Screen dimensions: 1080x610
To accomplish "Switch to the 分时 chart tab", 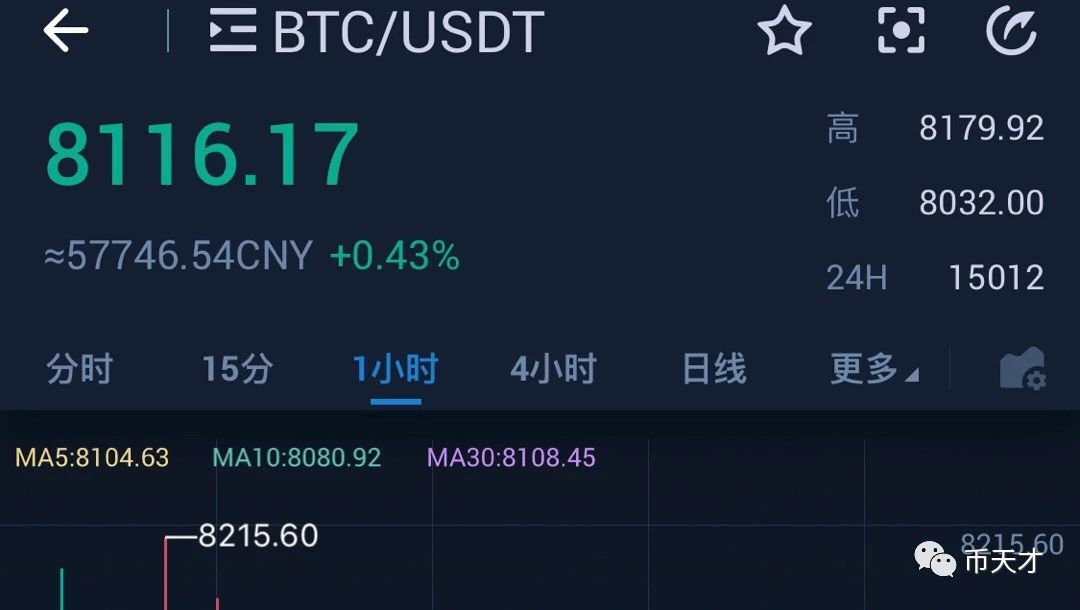I will coord(79,368).
